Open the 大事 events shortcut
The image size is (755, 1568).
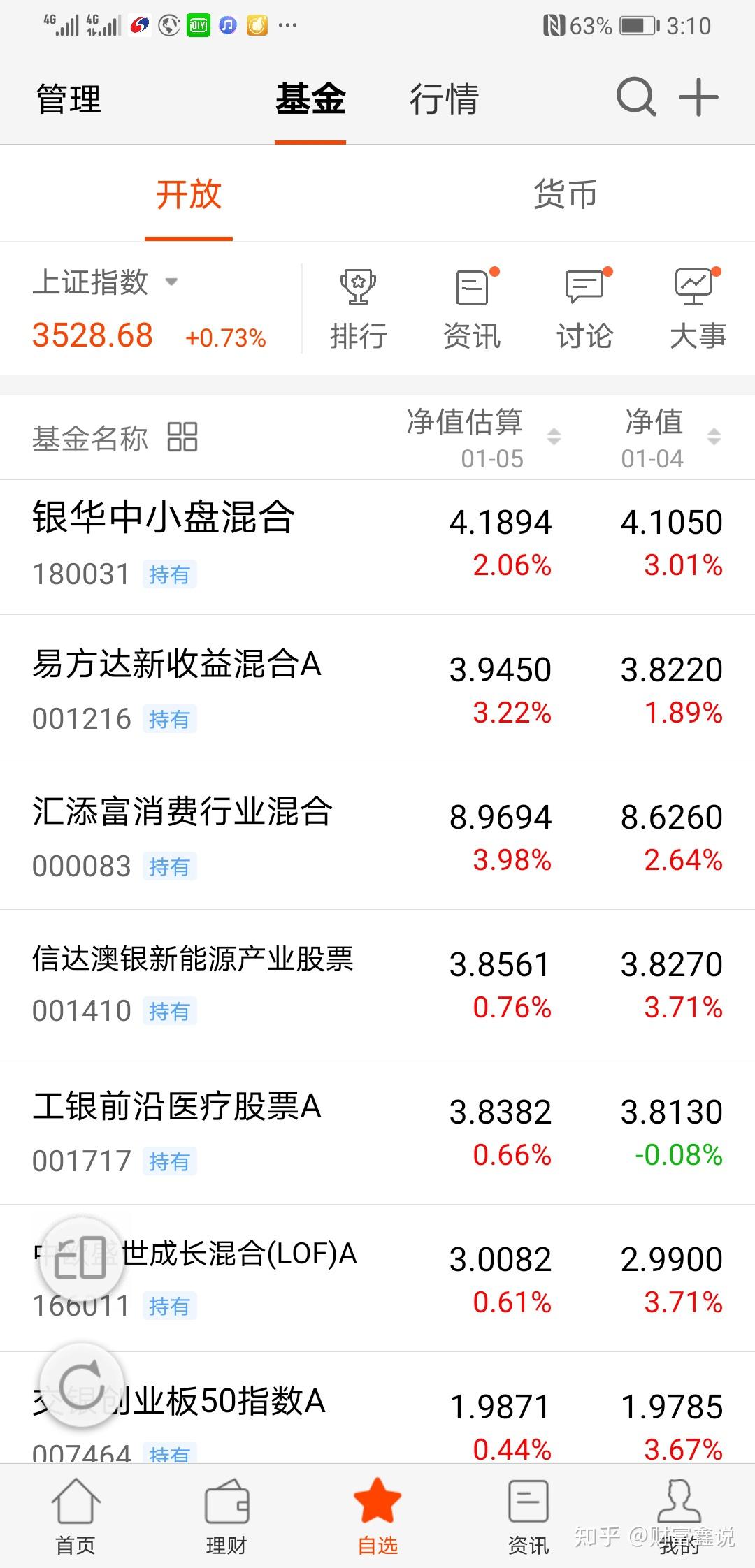[x=697, y=308]
